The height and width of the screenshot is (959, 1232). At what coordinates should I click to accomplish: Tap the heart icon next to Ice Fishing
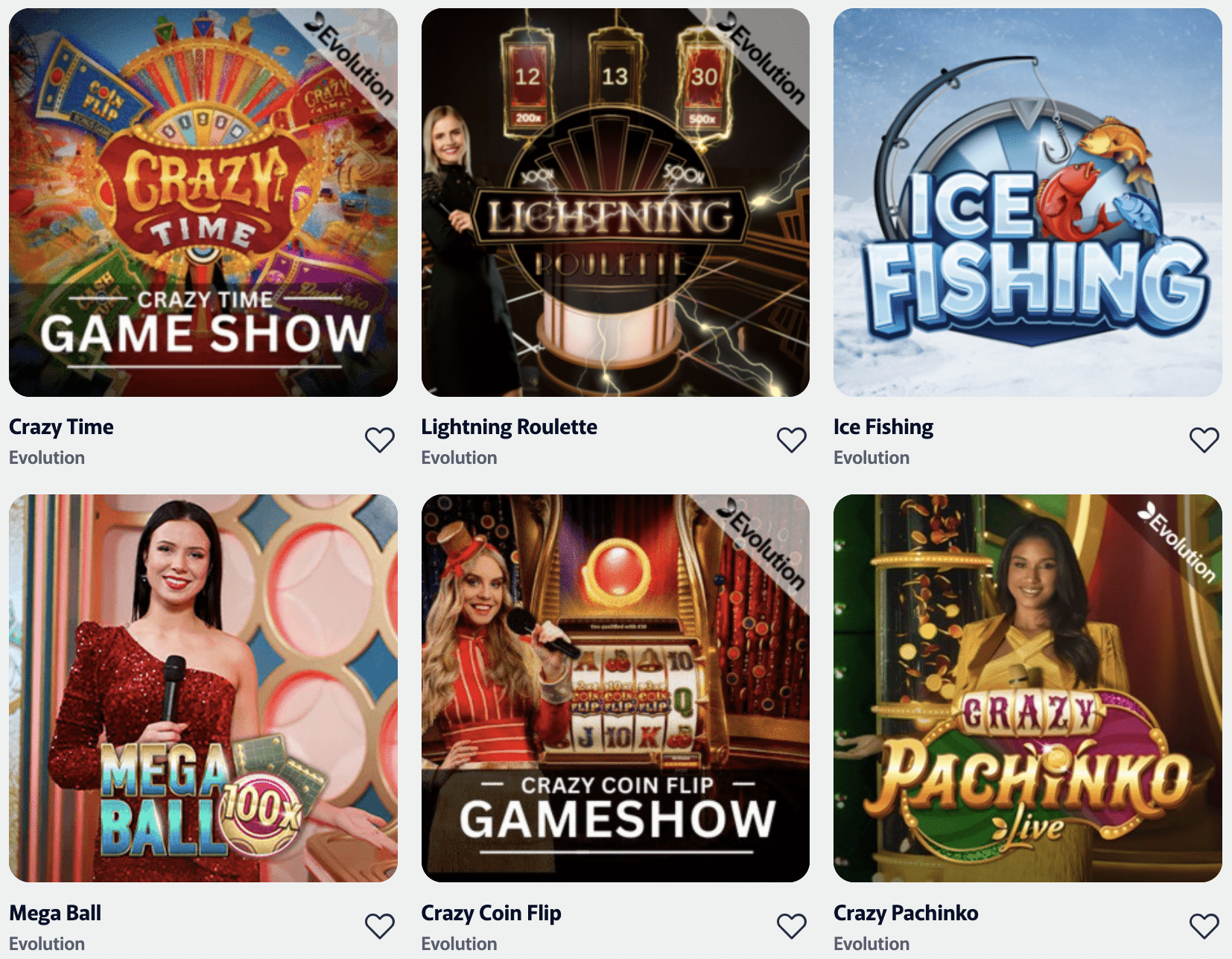click(1204, 440)
